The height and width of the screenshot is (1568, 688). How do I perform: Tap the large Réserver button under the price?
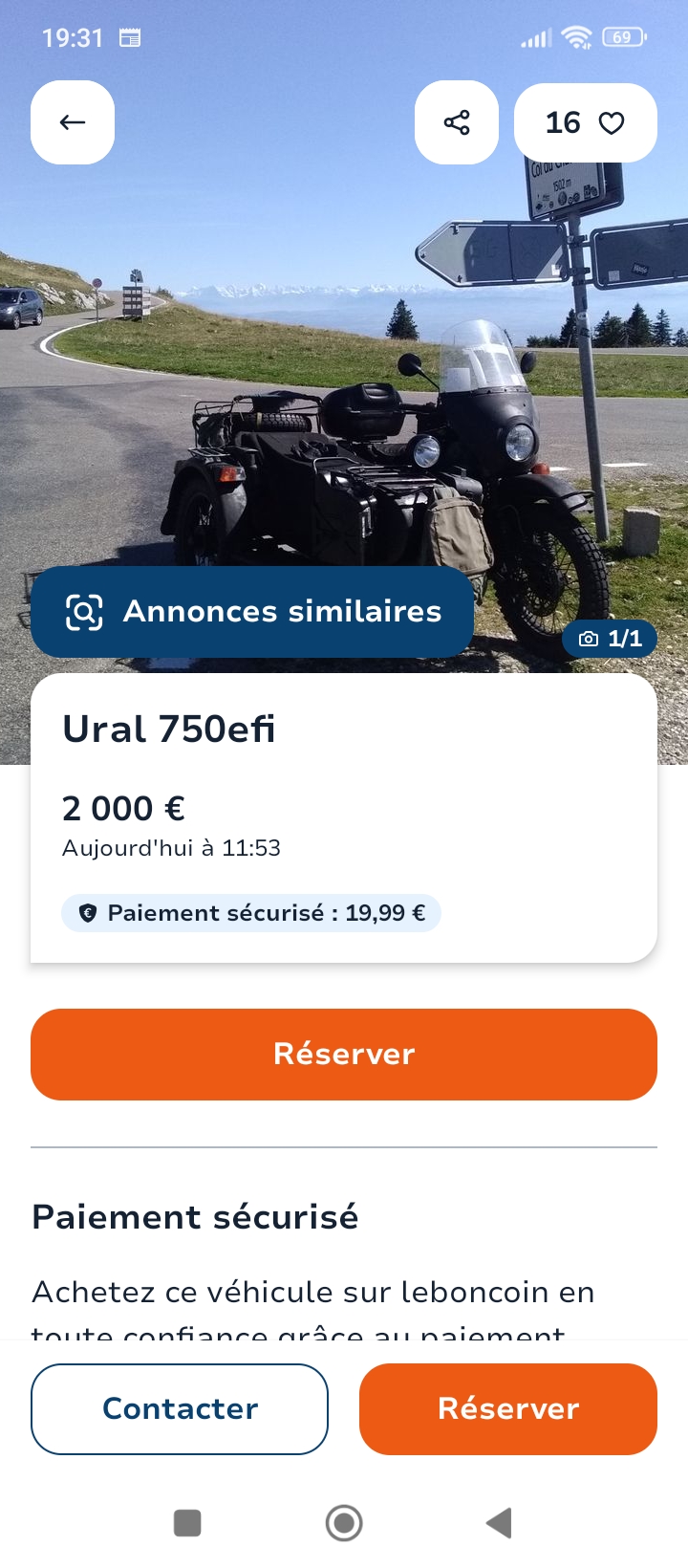[344, 1054]
